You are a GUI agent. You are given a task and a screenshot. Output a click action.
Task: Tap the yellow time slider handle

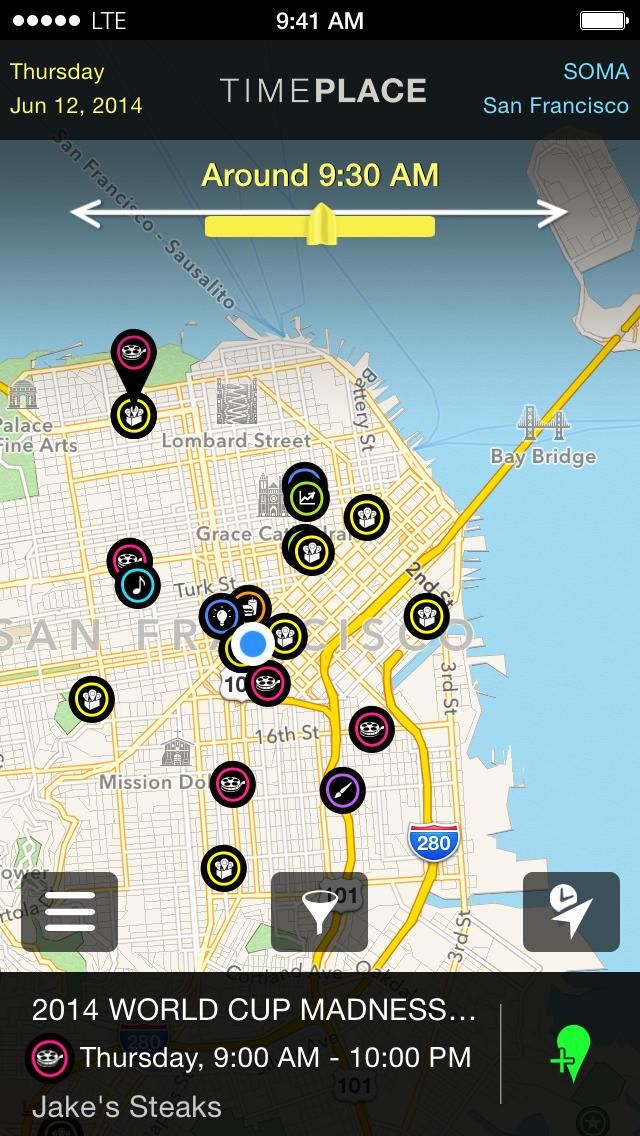[321, 223]
